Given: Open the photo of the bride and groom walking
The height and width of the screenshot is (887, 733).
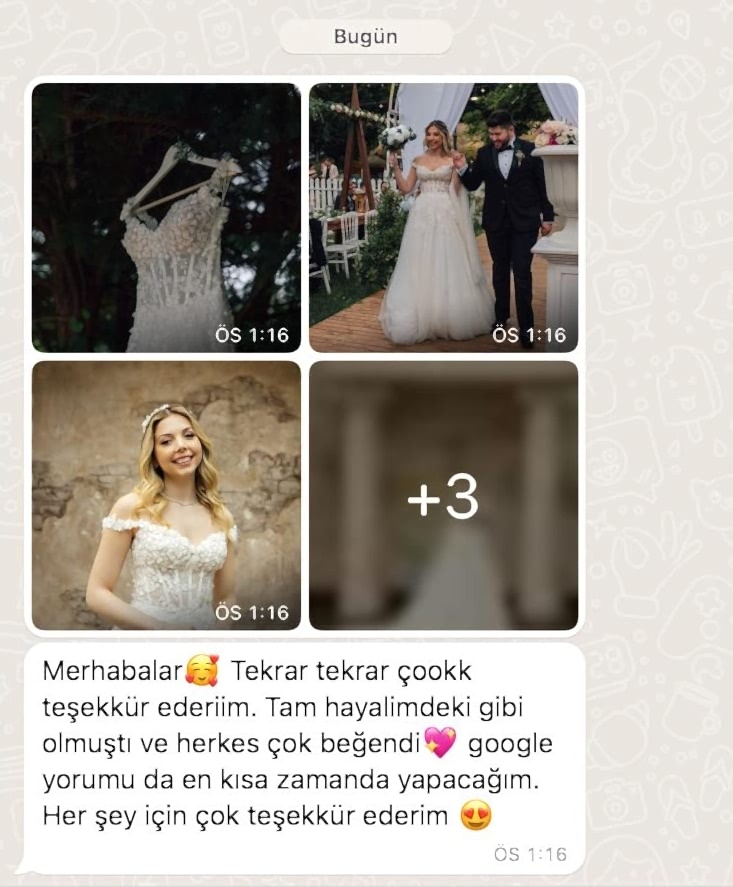Looking at the screenshot, I should tap(443, 217).
